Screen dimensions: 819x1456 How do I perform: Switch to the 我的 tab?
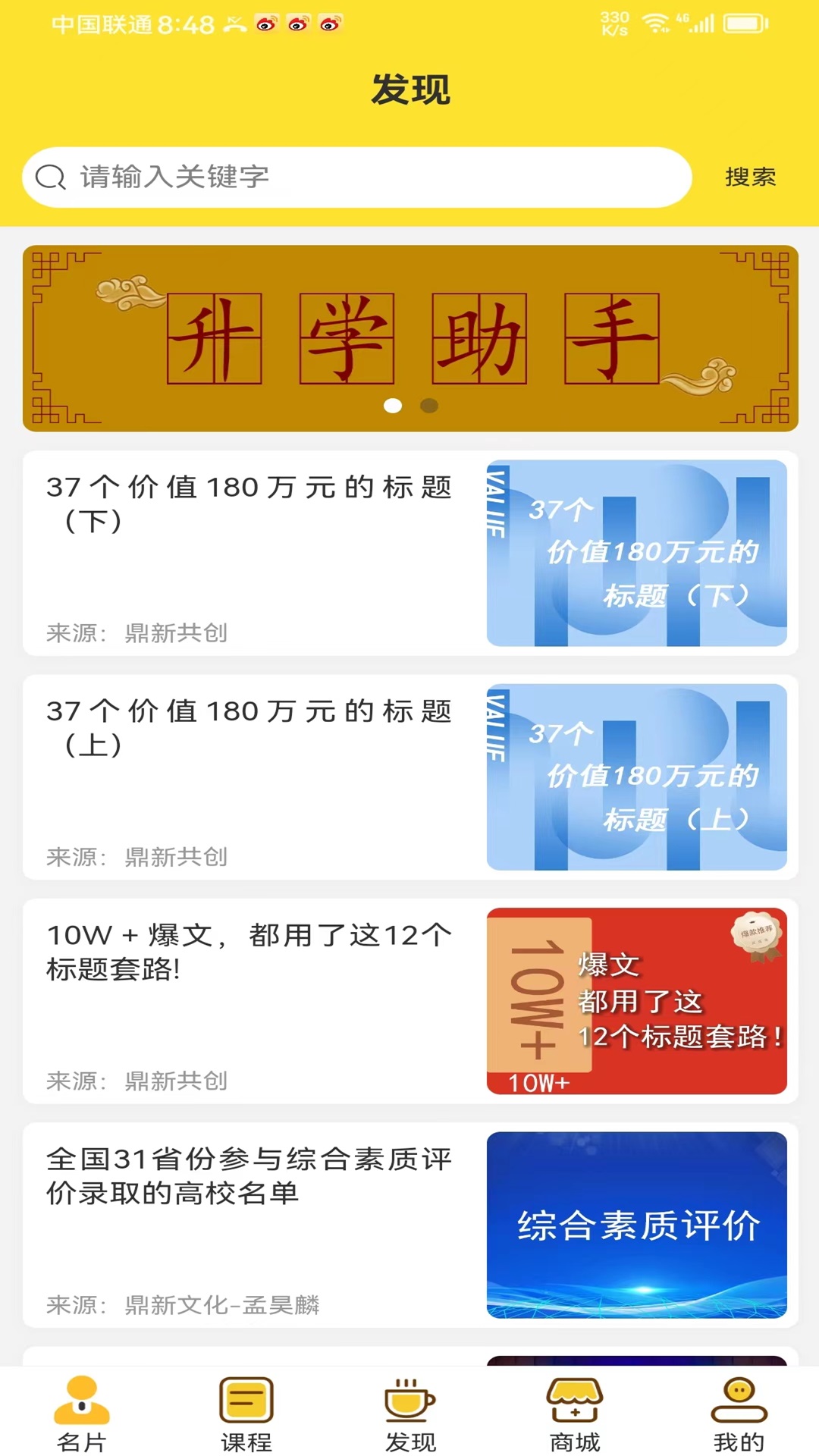click(739, 1414)
